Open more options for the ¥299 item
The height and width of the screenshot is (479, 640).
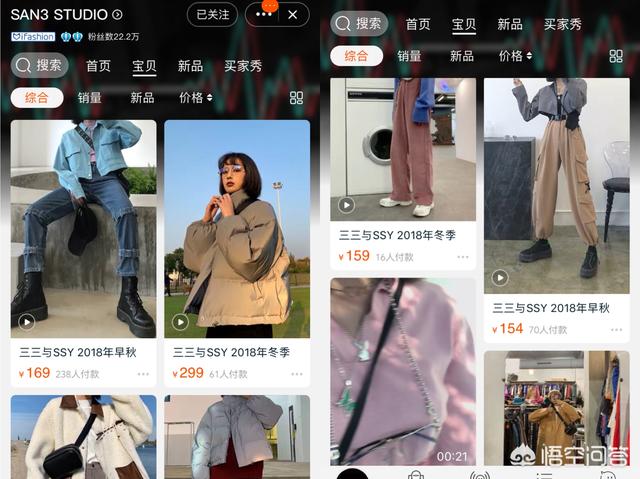tap(297, 374)
